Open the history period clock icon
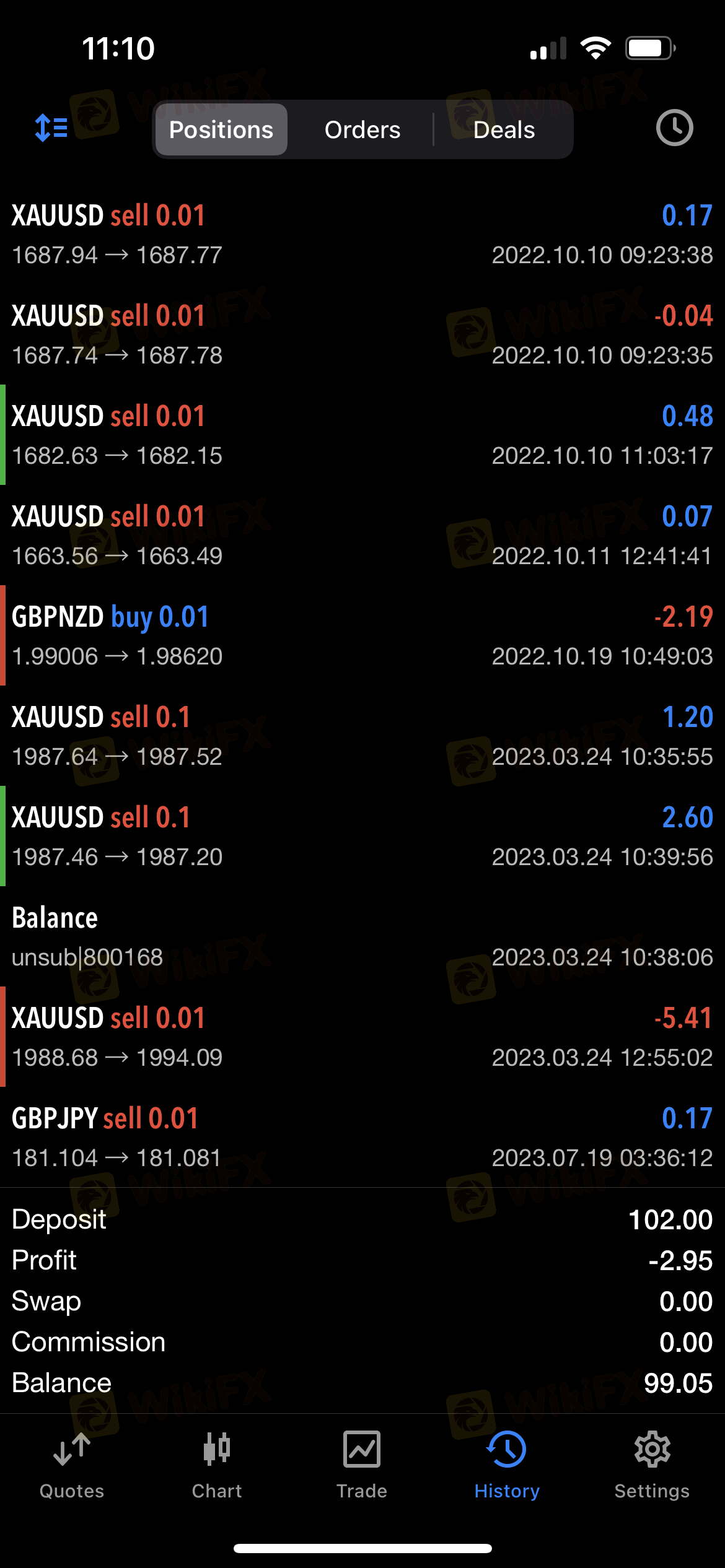The image size is (725, 1568). pyautogui.click(x=674, y=128)
